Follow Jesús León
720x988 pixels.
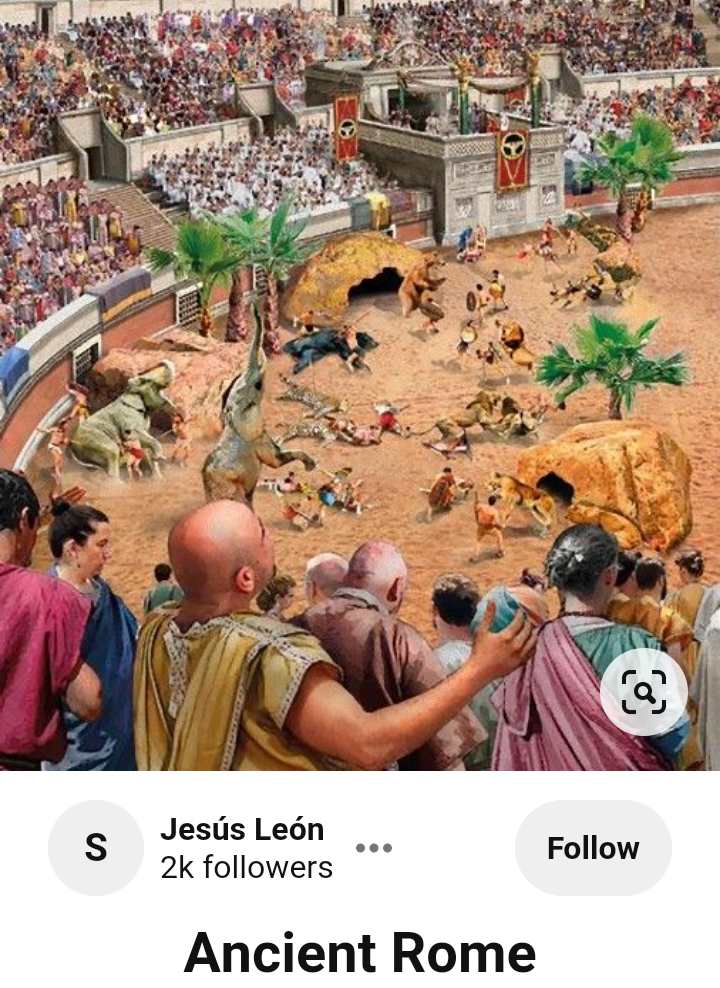coord(592,848)
